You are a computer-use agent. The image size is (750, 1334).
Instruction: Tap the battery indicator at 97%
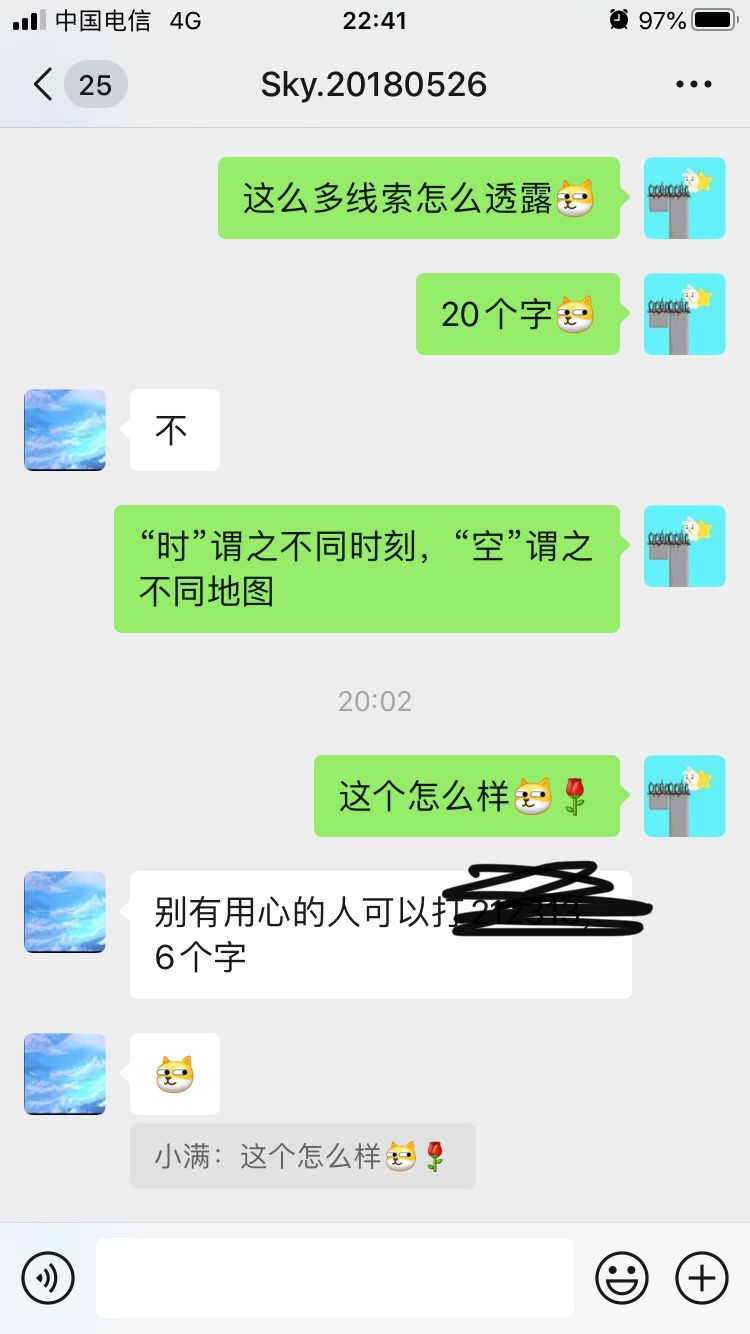[x=714, y=18]
